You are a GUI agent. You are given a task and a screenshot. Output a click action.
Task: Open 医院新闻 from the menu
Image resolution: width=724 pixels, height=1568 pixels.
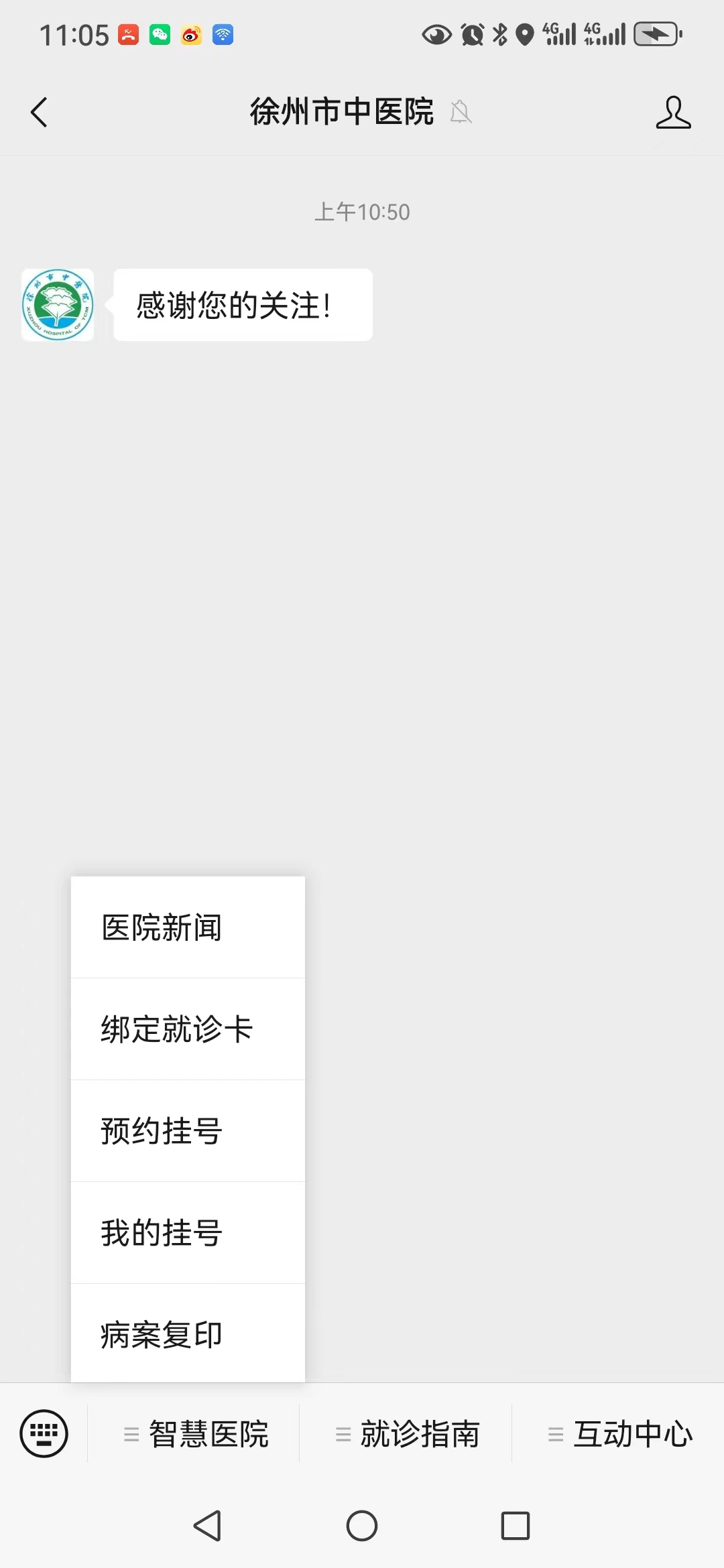click(188, 928)
